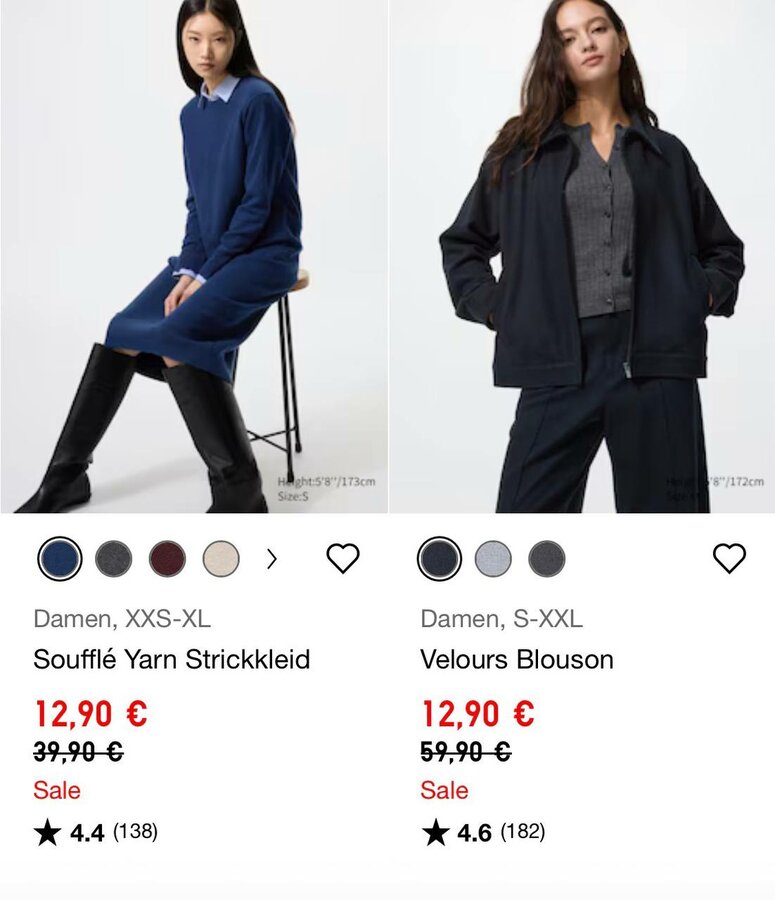The height and width of the screenshot is (900, 775).
Task: Select the navy swatch for Velours Blouson
Action: 439,558
